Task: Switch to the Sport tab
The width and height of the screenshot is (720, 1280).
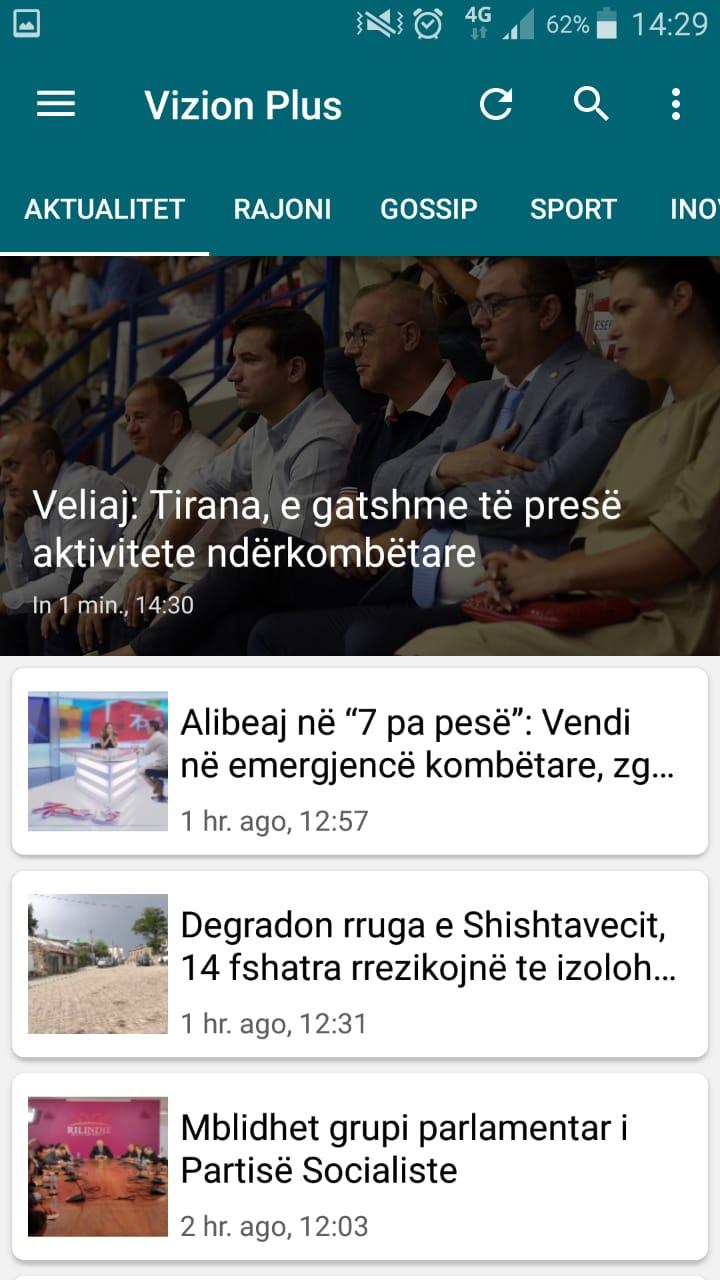Action: coord(573,209)
